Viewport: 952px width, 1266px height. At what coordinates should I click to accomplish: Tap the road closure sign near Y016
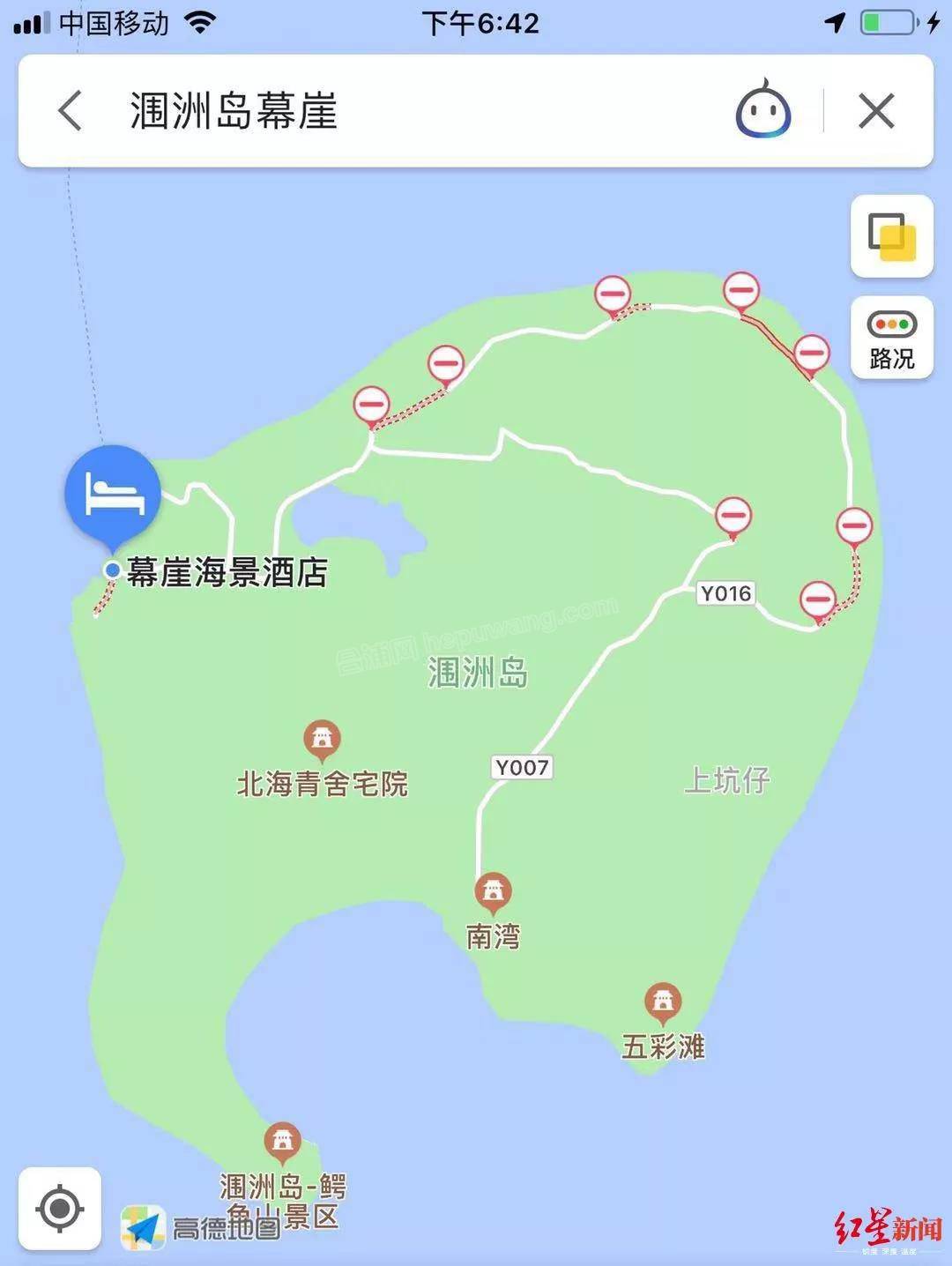733,514
